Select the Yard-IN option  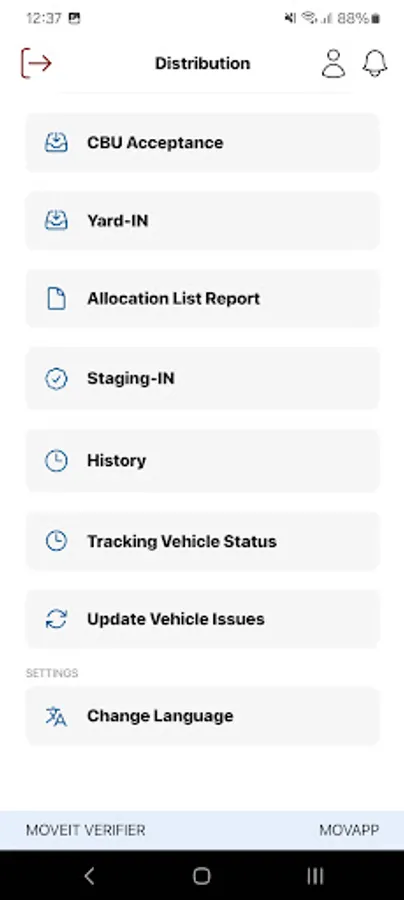(203, 220)
